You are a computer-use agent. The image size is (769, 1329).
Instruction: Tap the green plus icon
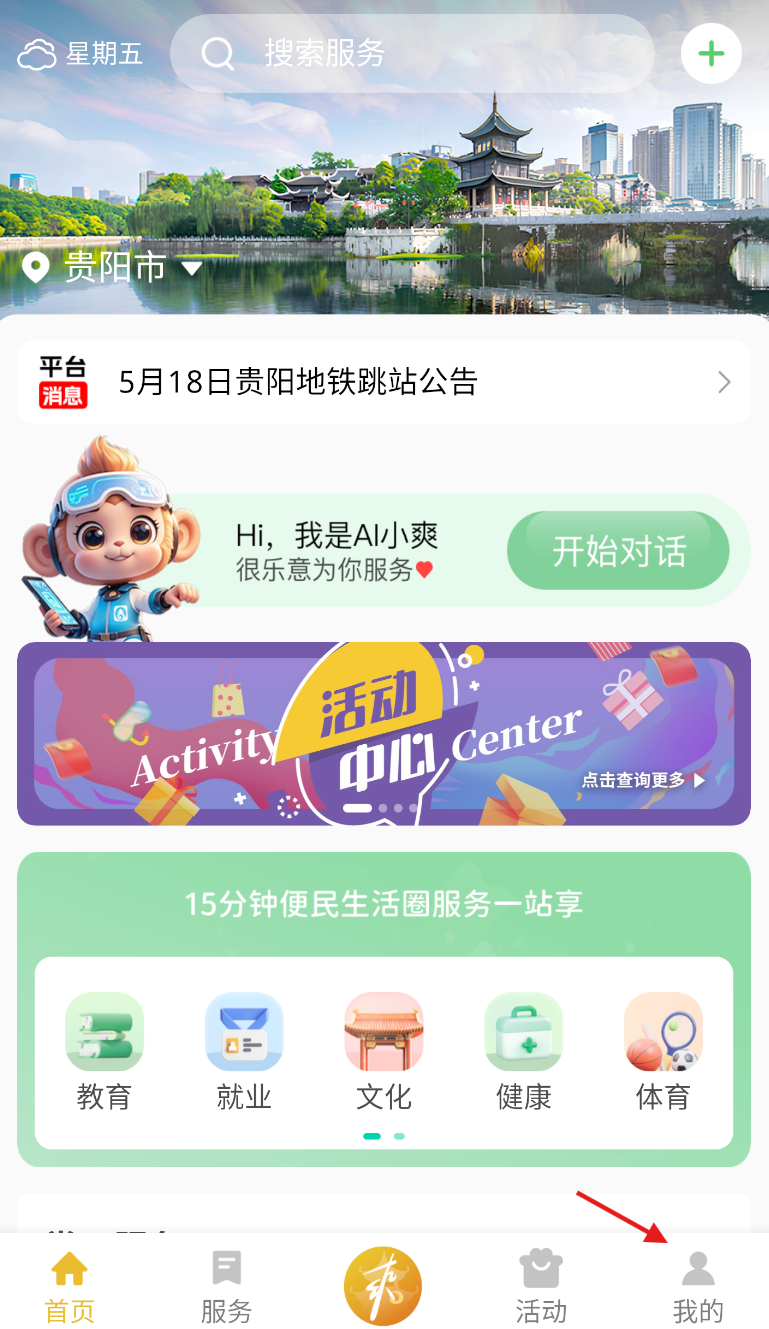(711, 53)
